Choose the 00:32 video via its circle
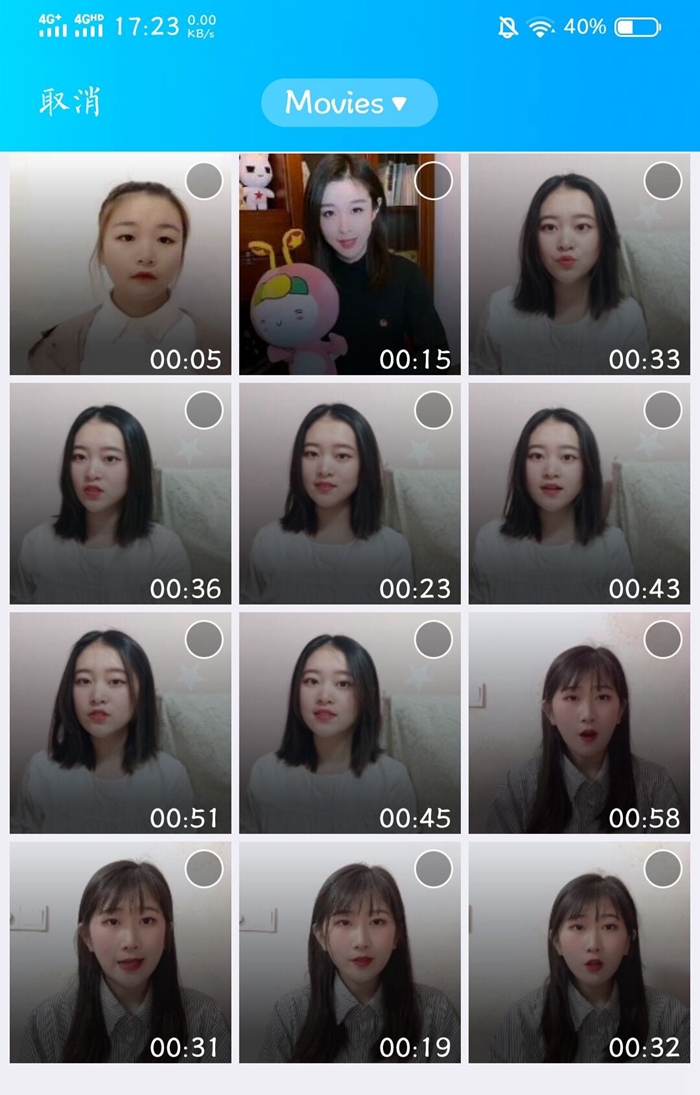This screenshot has height=1095, width=700. click(x=663, y=868)
